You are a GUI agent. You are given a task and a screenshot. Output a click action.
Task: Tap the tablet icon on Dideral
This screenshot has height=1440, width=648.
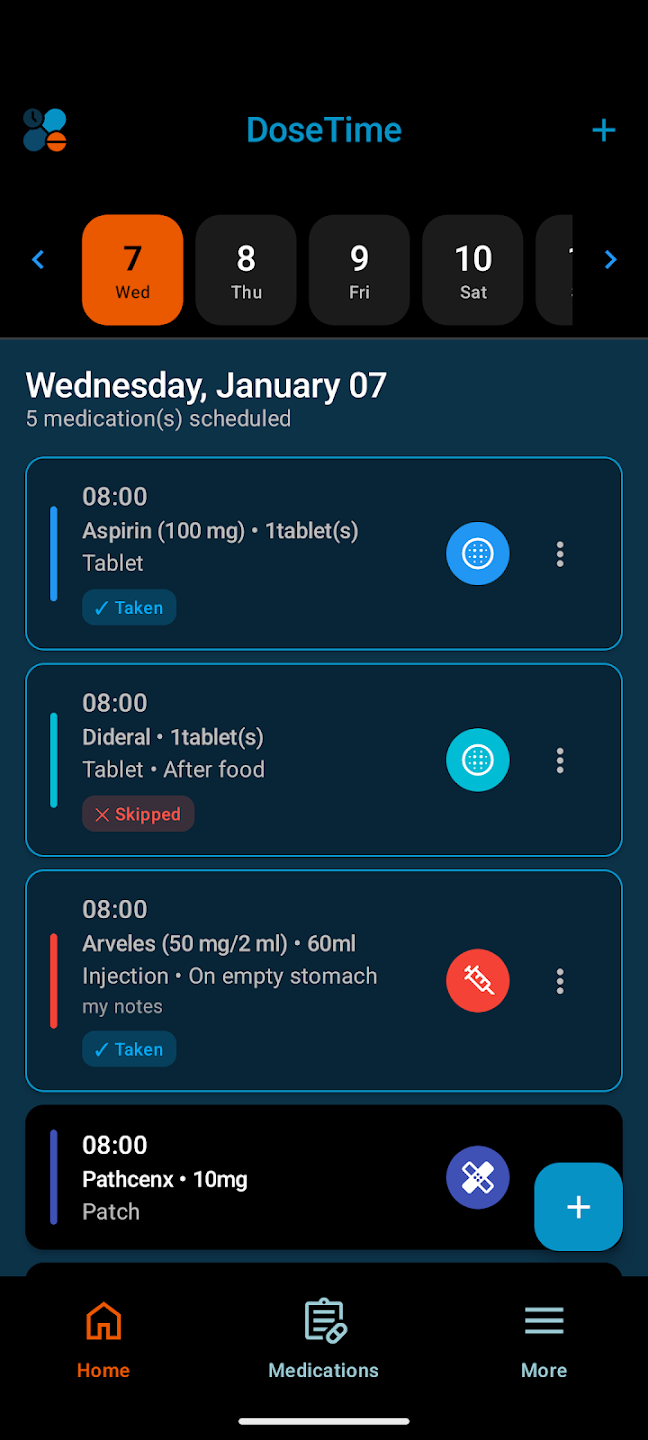click(478, 760)
